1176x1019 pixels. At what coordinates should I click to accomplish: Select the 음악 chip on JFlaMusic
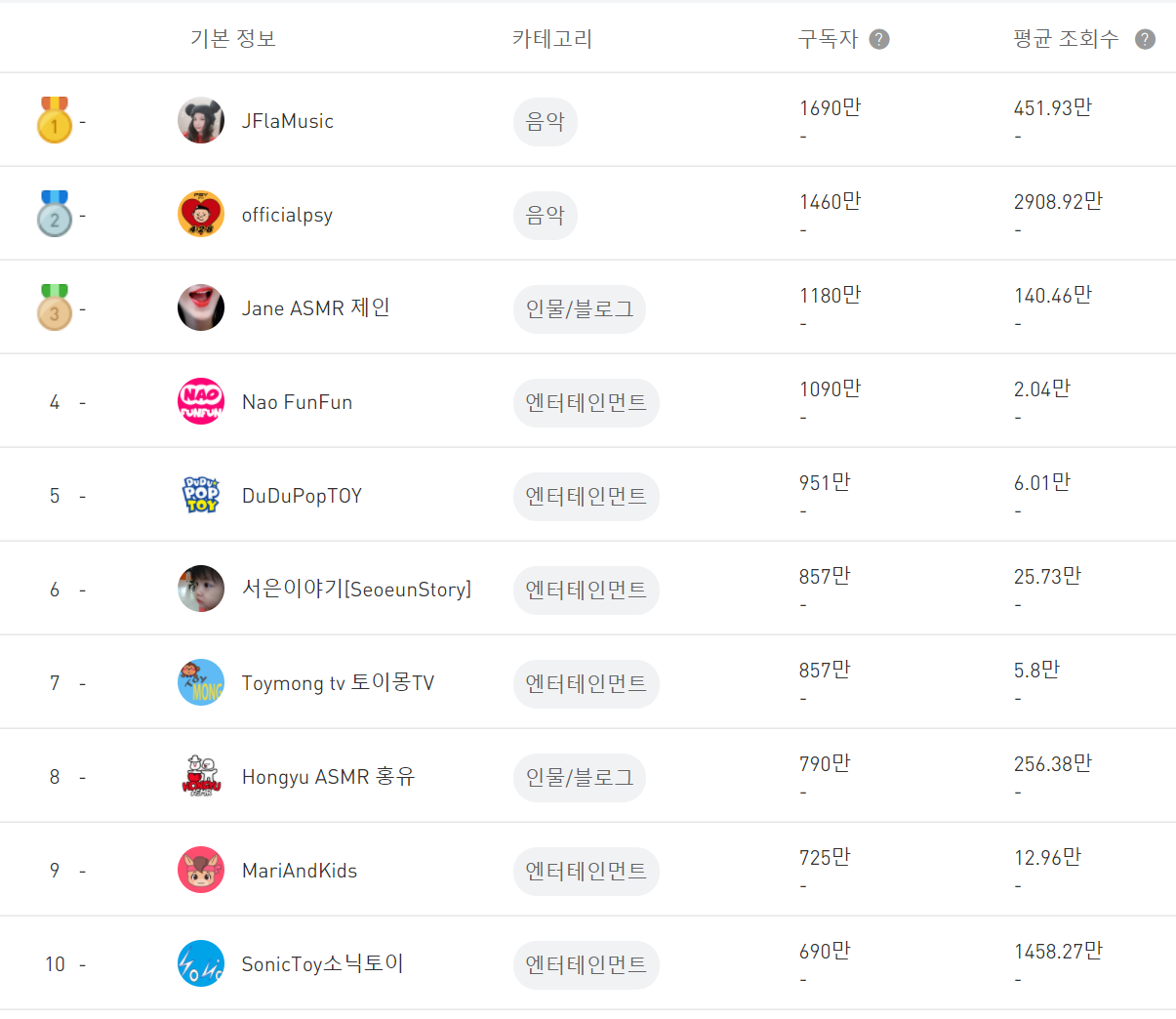point(545,122)
